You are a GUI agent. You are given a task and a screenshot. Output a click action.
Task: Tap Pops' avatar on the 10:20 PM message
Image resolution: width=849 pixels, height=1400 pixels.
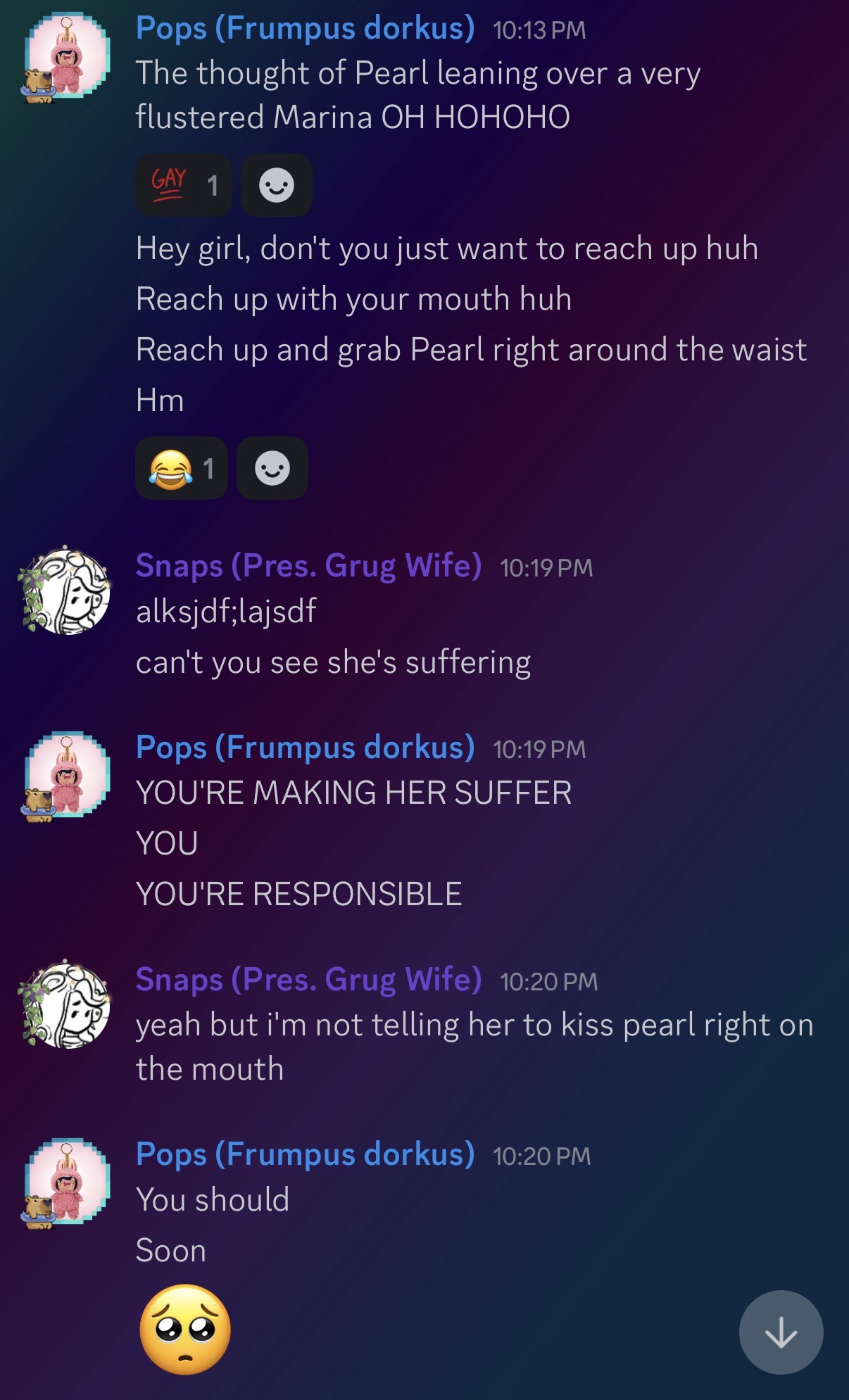click(x=66, y=1182)
